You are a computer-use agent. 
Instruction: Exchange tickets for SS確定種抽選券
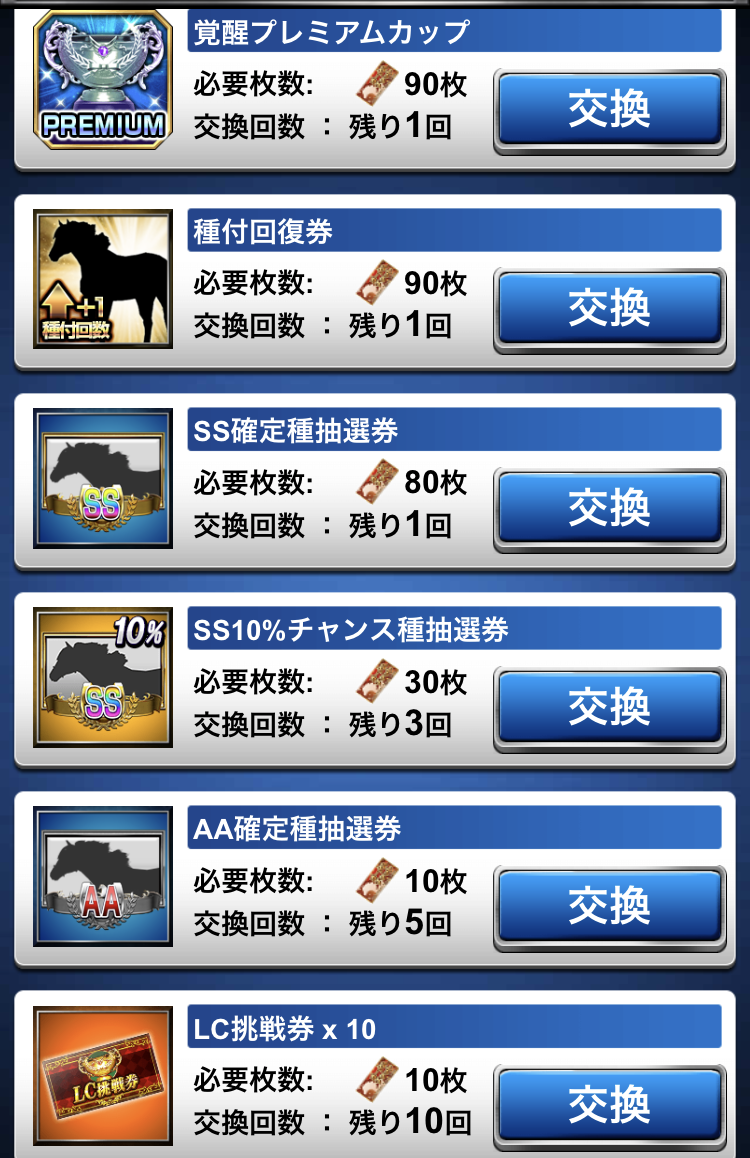tap(609, 508)
